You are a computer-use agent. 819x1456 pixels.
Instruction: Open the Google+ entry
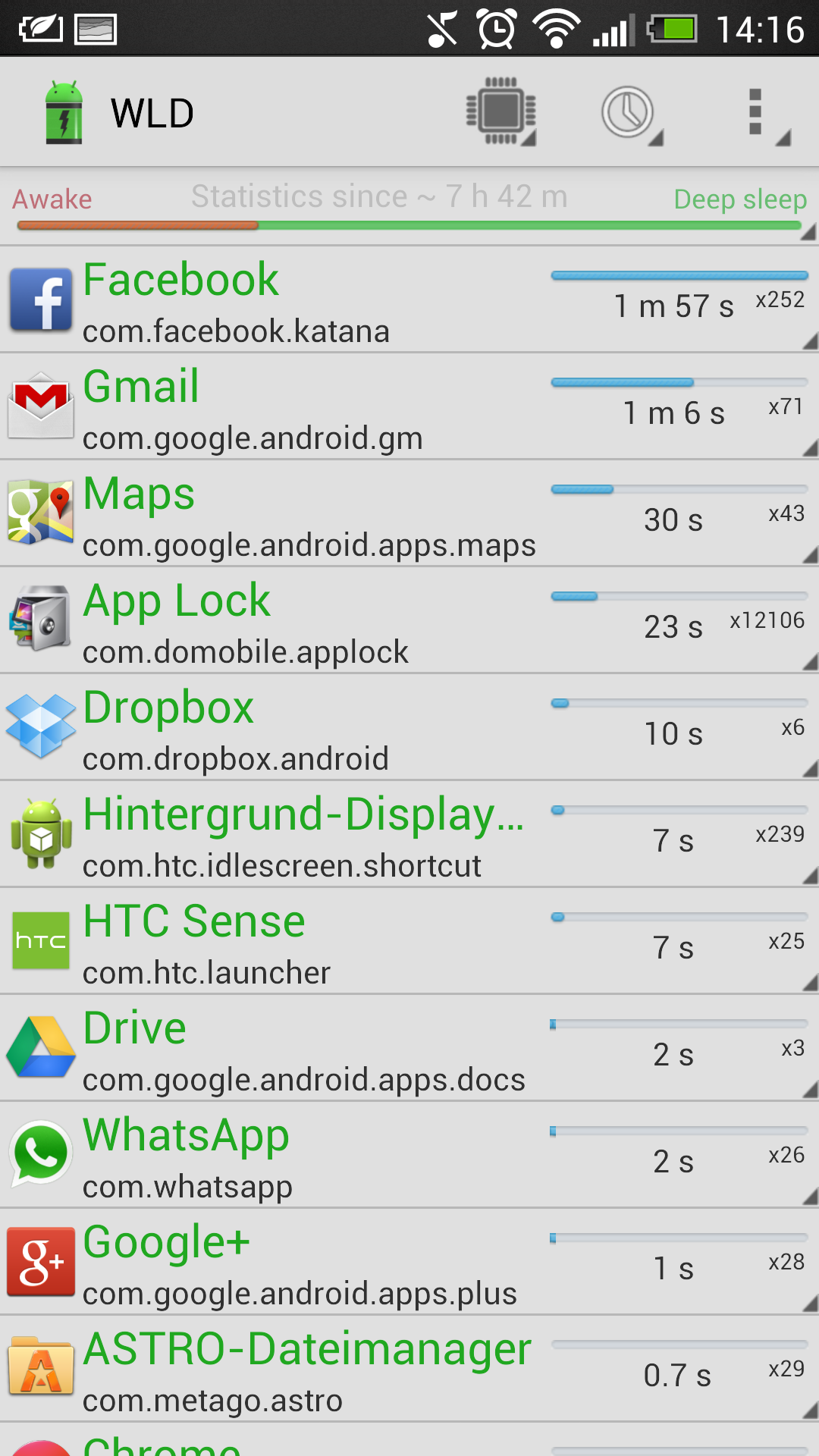(409, 1261)
